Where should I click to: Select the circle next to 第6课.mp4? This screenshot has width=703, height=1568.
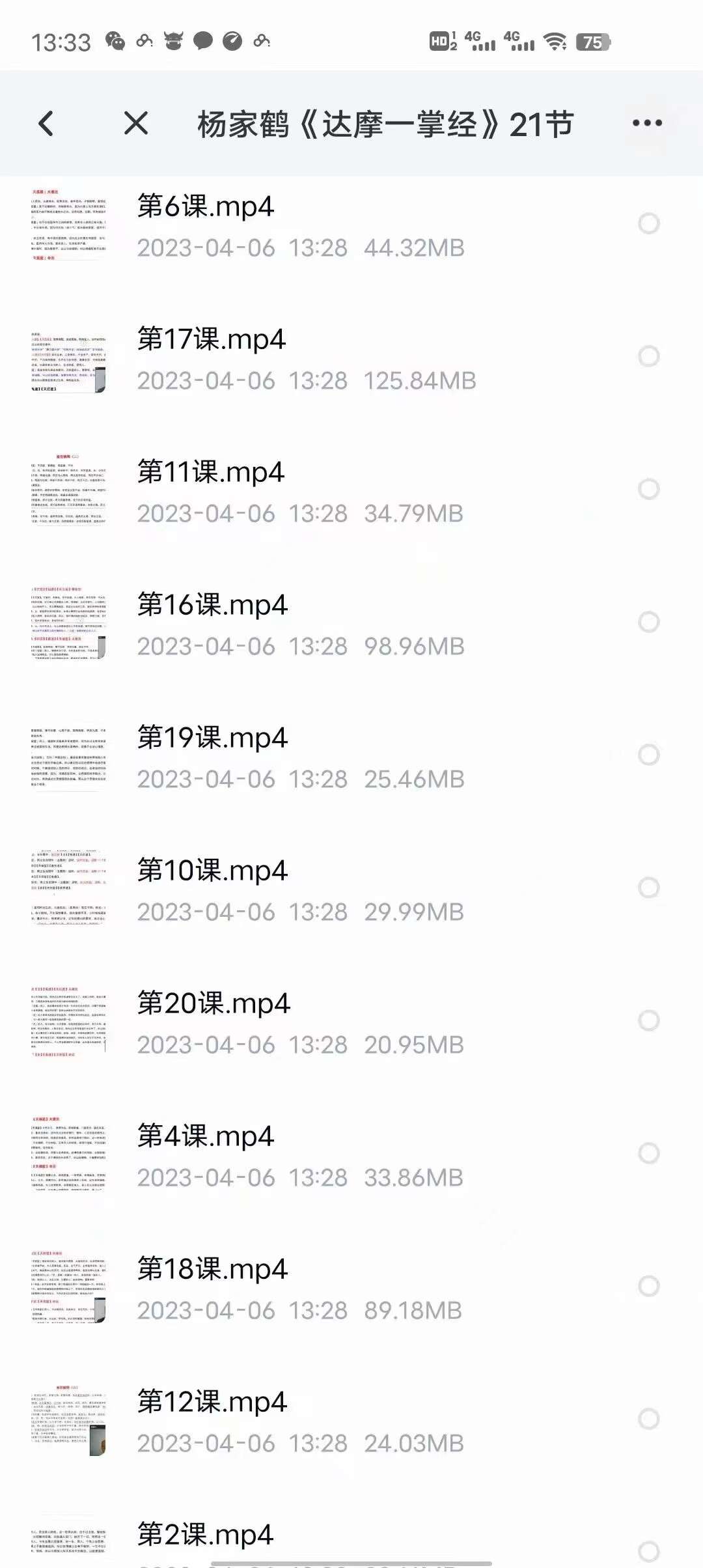(648, 223)
